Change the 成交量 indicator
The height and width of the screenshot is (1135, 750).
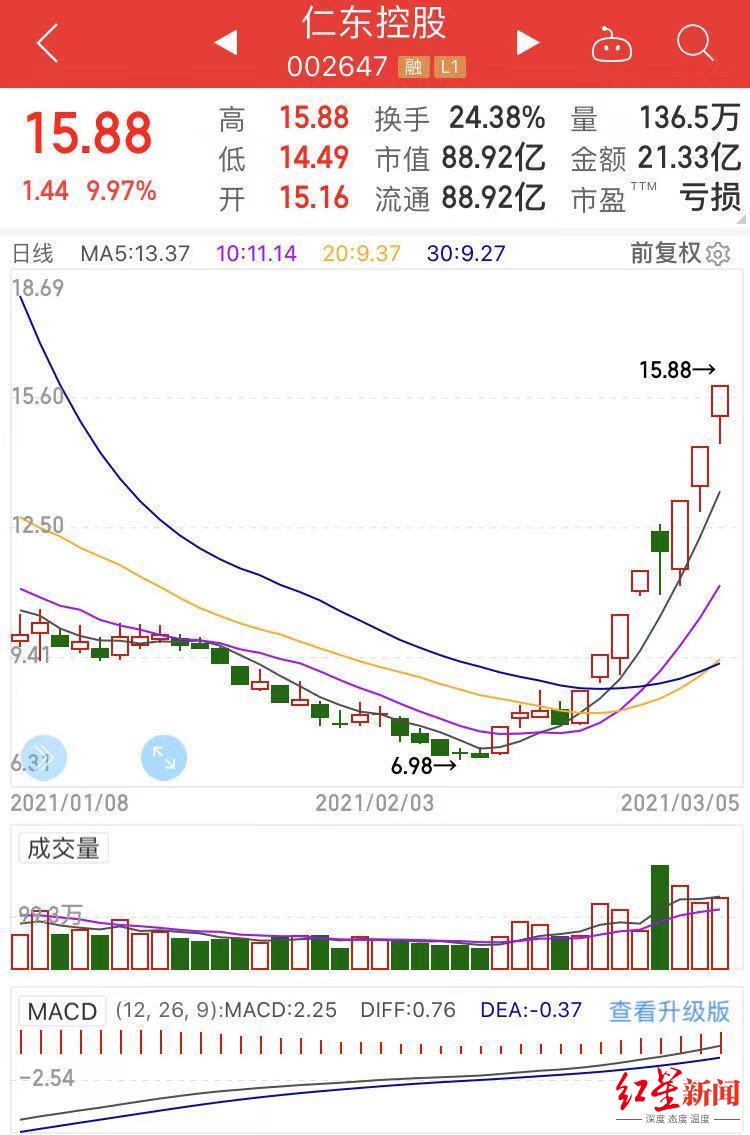tap(63, 849)
